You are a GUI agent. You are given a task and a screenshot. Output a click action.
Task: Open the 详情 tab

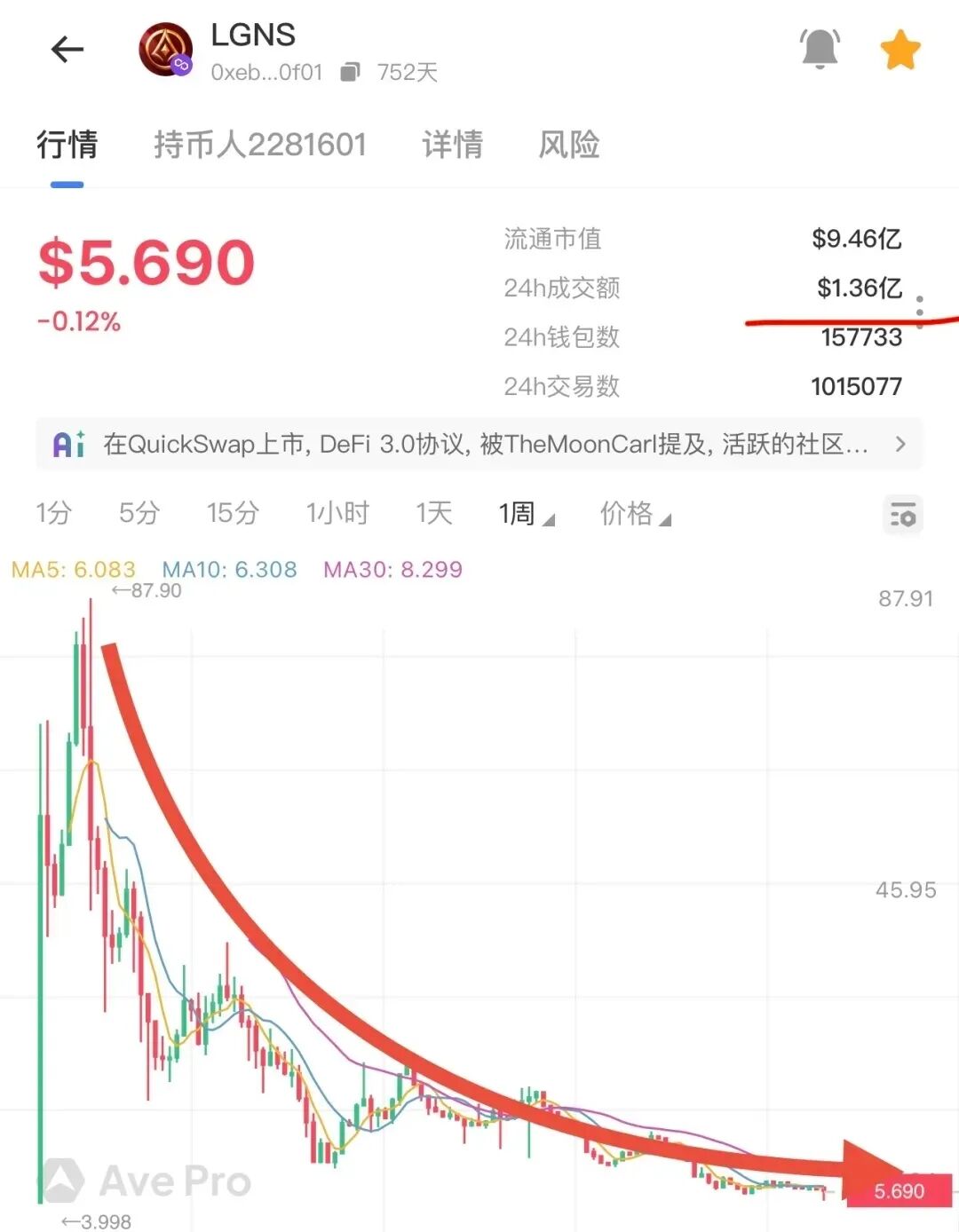453,145
